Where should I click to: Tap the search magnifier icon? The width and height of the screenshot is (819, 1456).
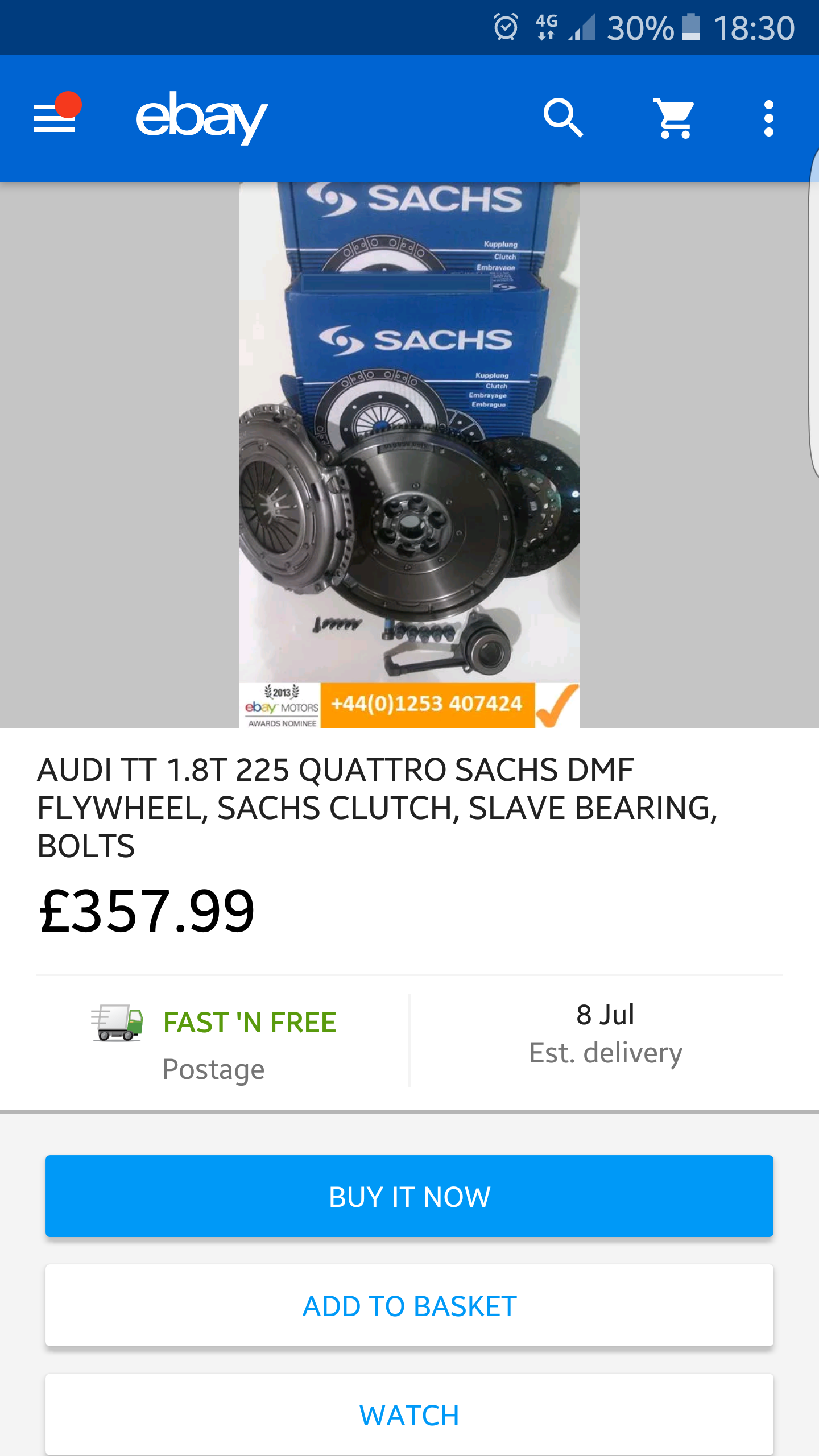563,118
